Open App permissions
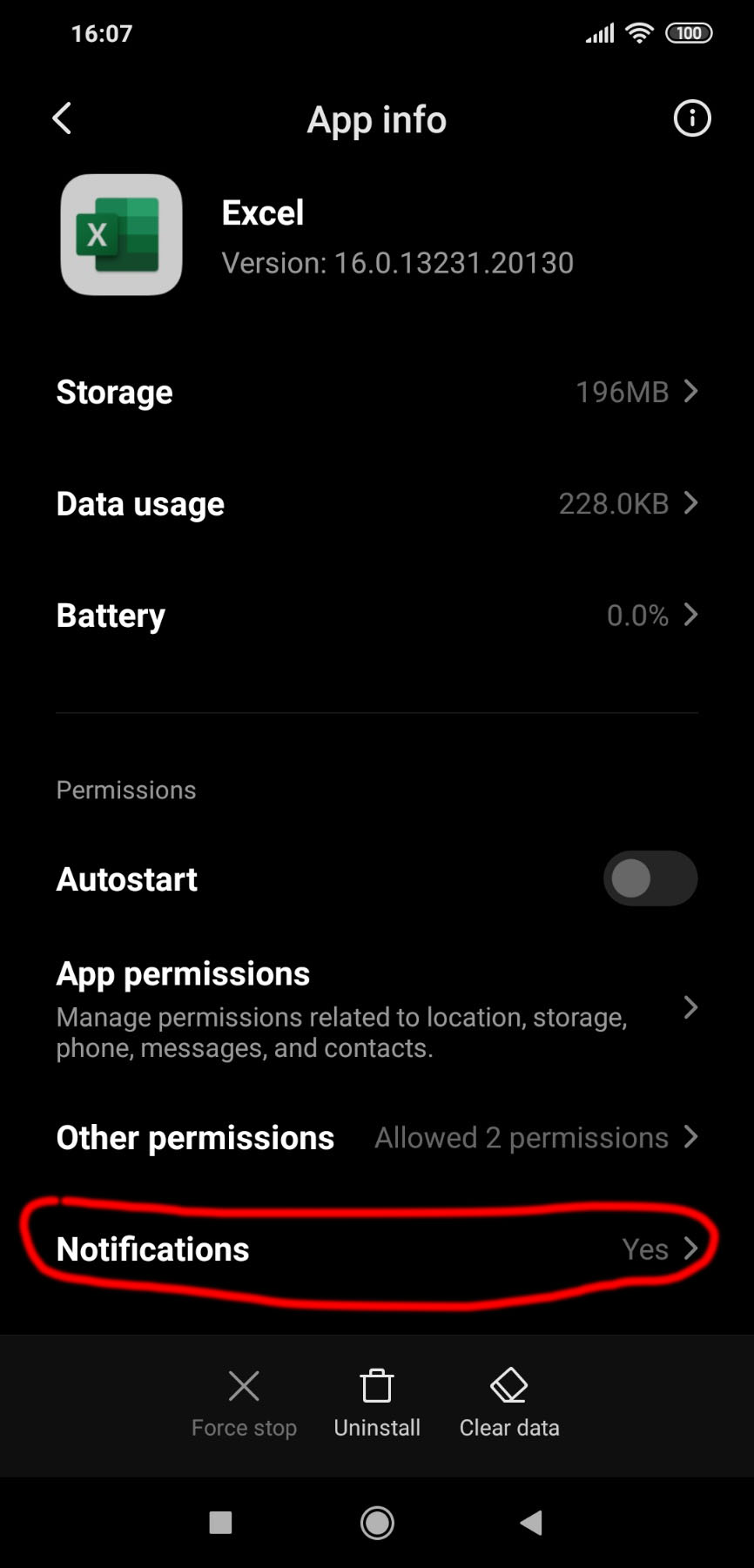Image resolution: width=754 pixels, height=1568 pixels. 377,1008
